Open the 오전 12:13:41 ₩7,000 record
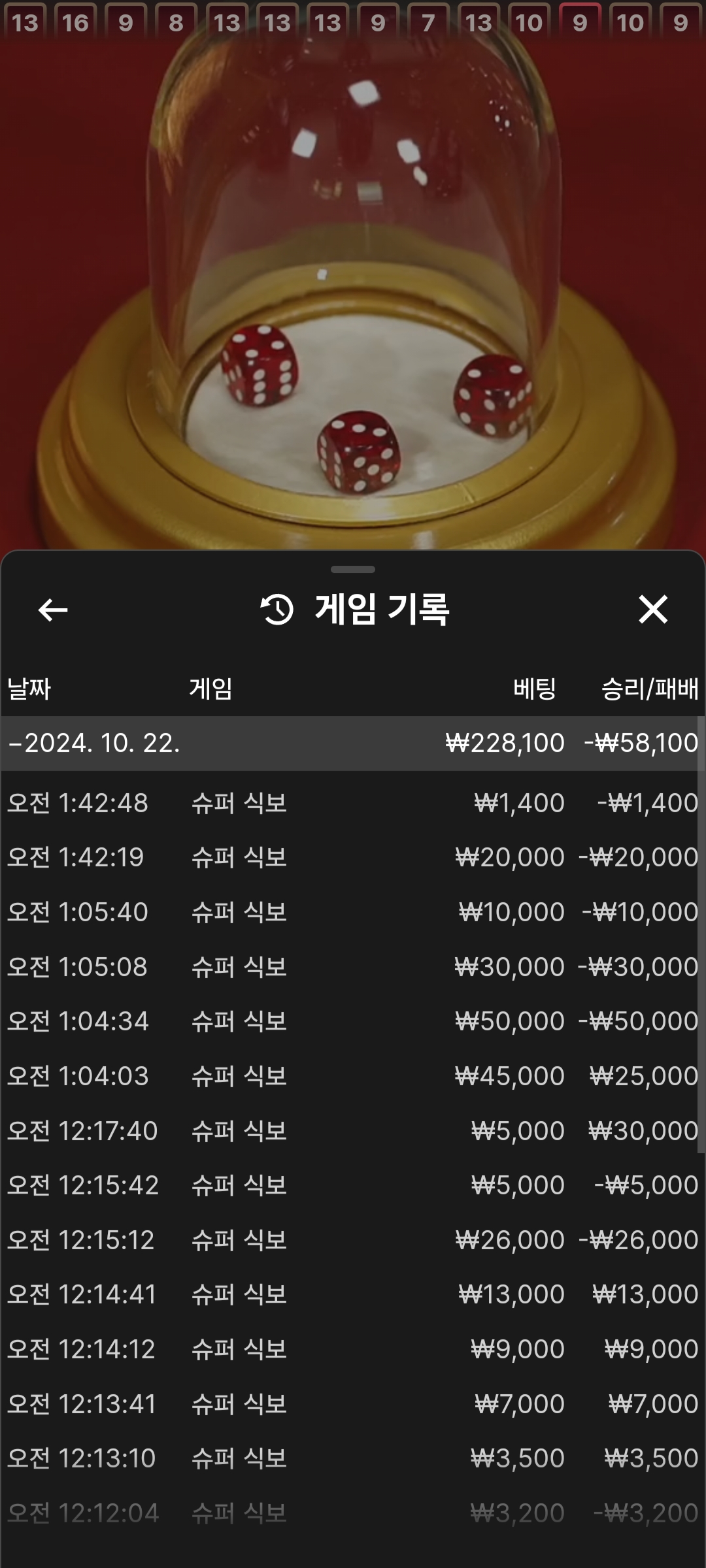Image resolution: width=706 pixels, height=1568 pixels. (x=353, y=1404)
